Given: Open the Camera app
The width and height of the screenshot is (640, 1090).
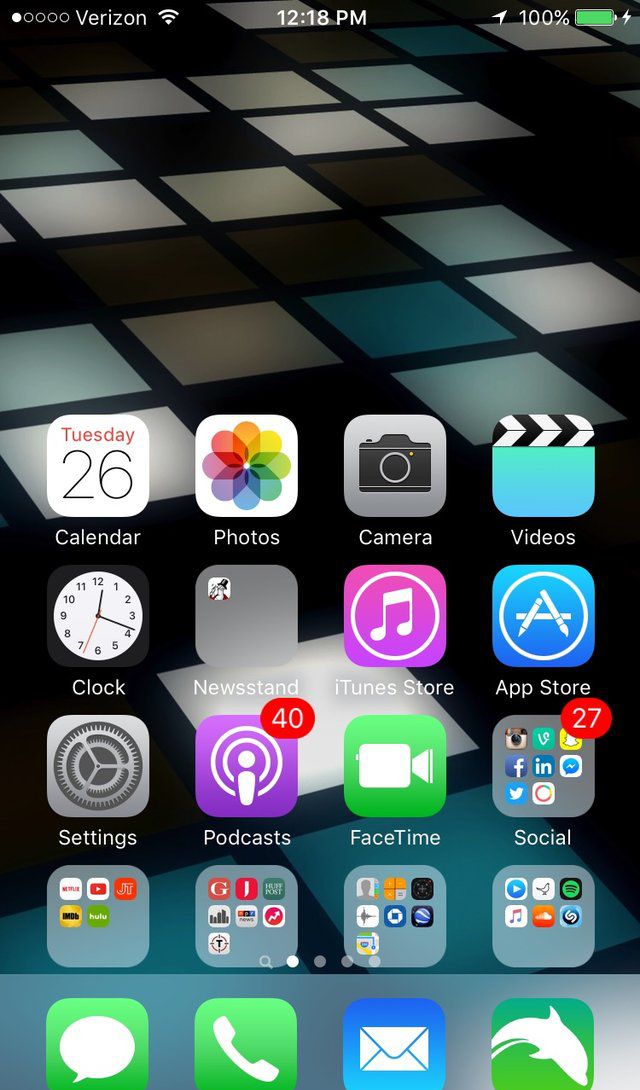Looking at the screenshot, I should click(395, 466).
